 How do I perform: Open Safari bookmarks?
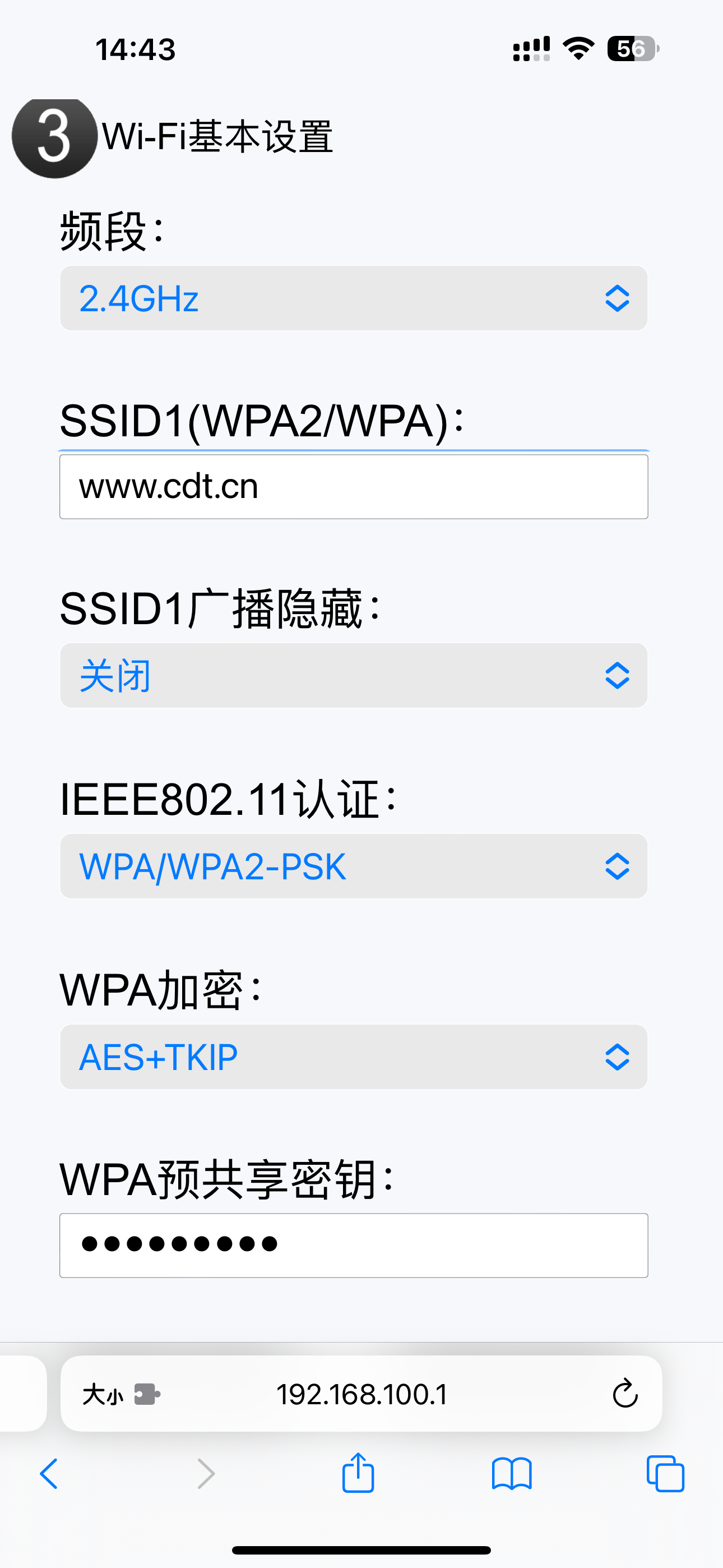[x=511, y=1474]
